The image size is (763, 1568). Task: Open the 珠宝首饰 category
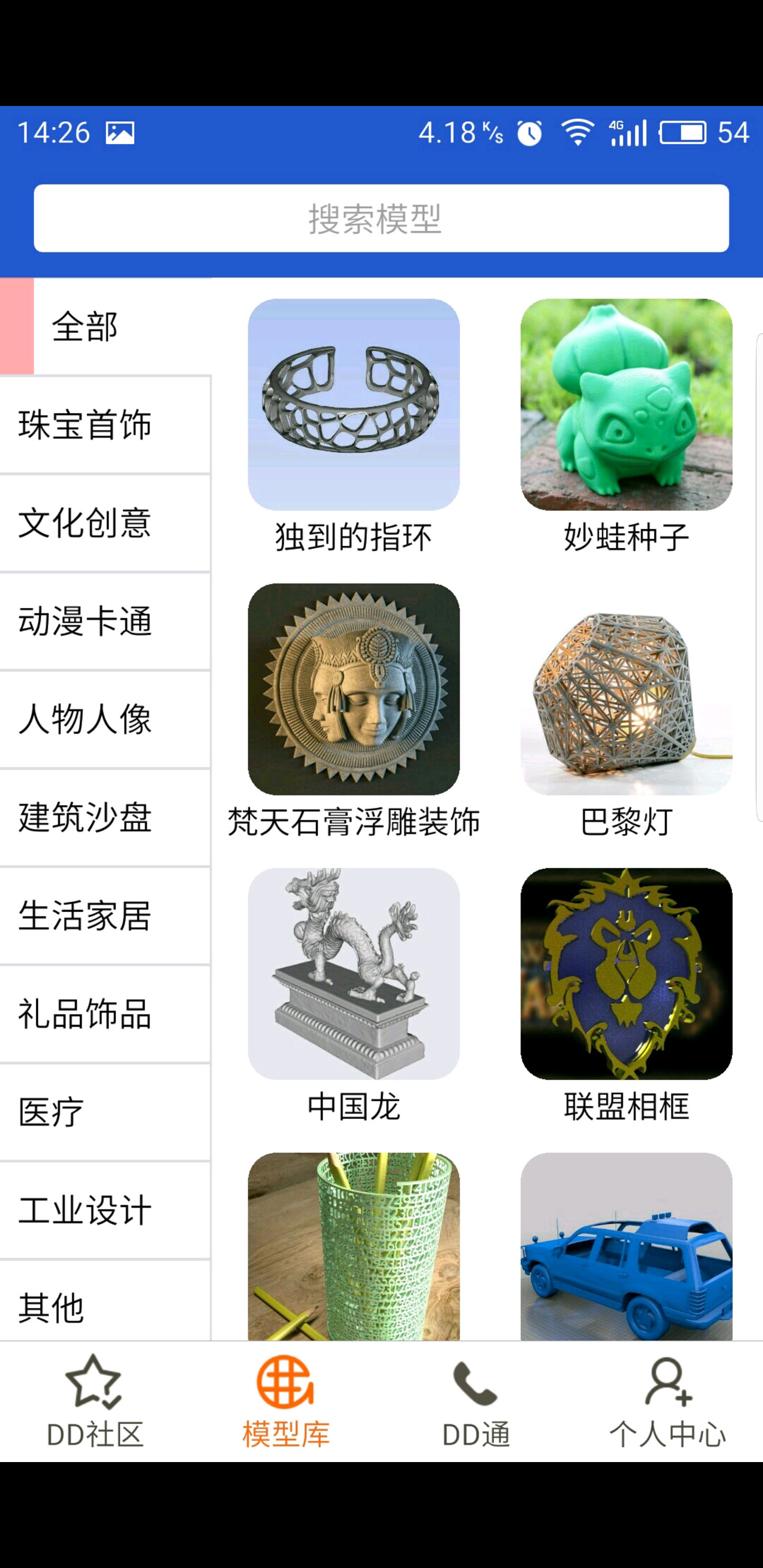[105, 425]
